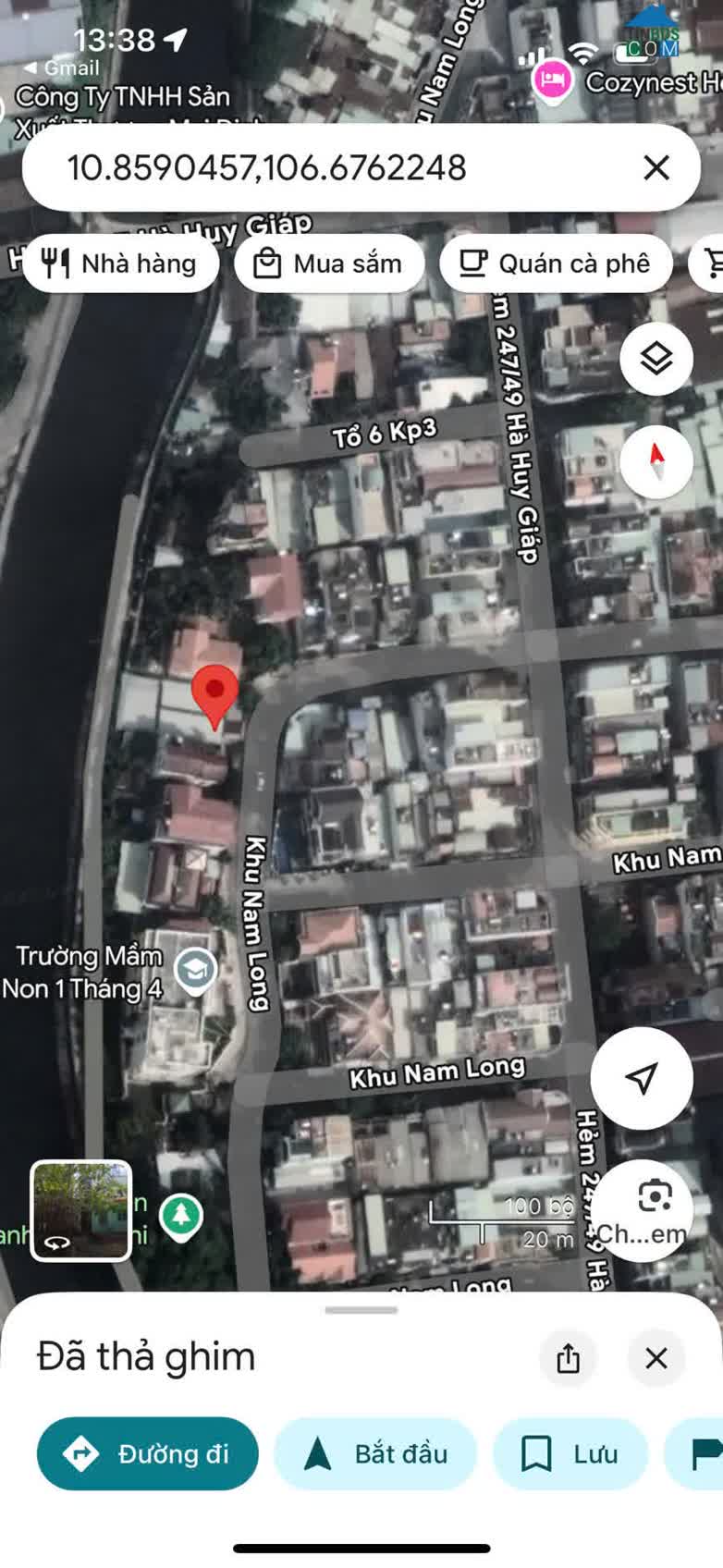This screenshot has height=1568, width=723.
Task: Save the pin with Lưu
Action: [570, 1453]
